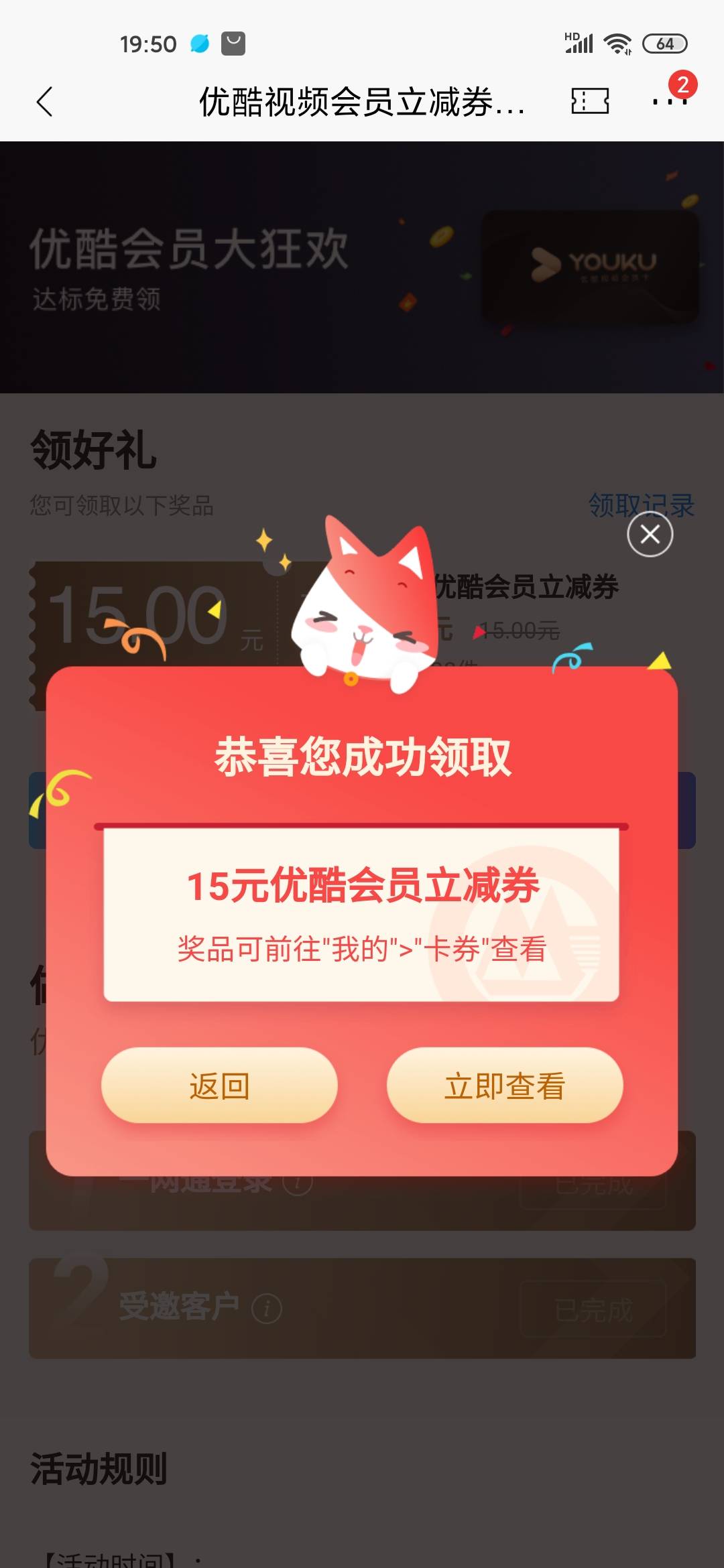724x1568 pixels.
Task: Close the congratulation popup
Action: pos(650,534)
